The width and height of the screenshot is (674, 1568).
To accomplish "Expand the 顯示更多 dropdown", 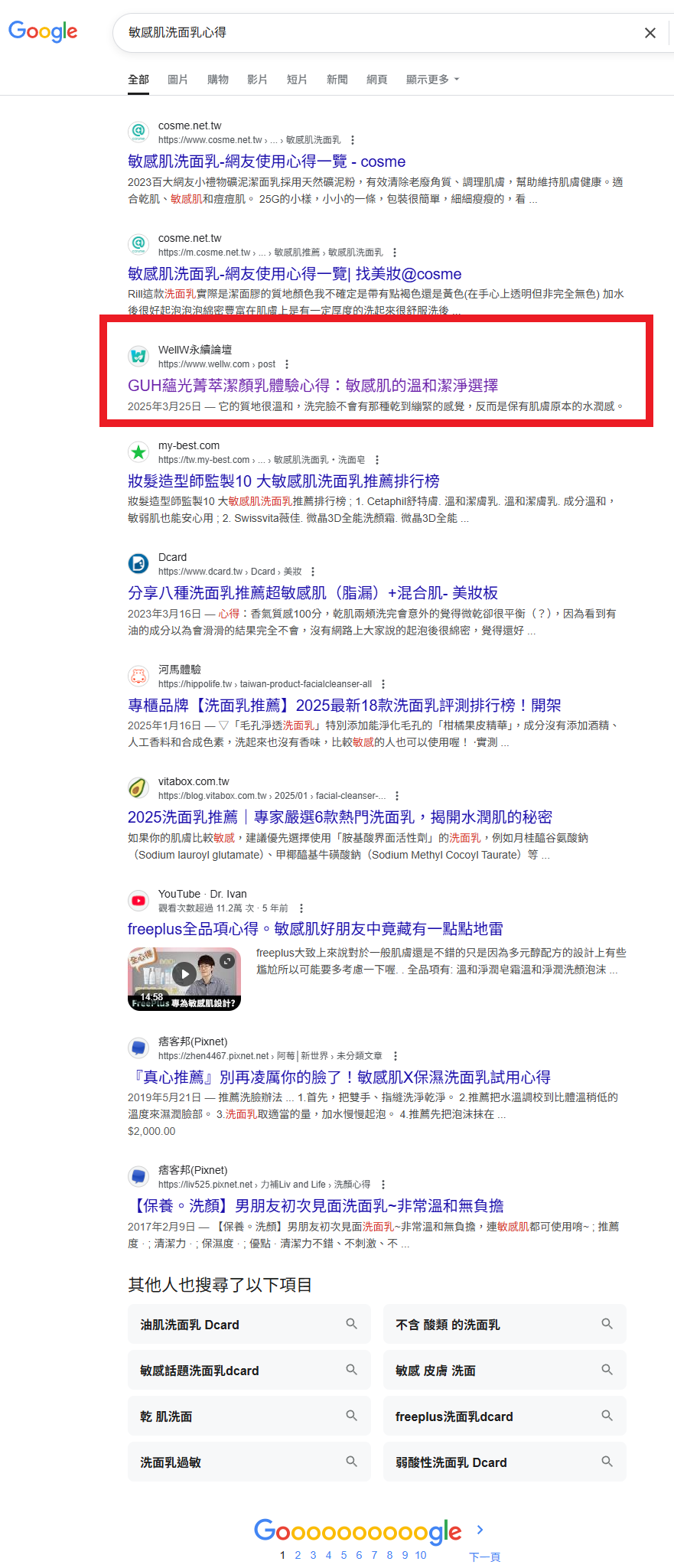I will tap(432, 80).
